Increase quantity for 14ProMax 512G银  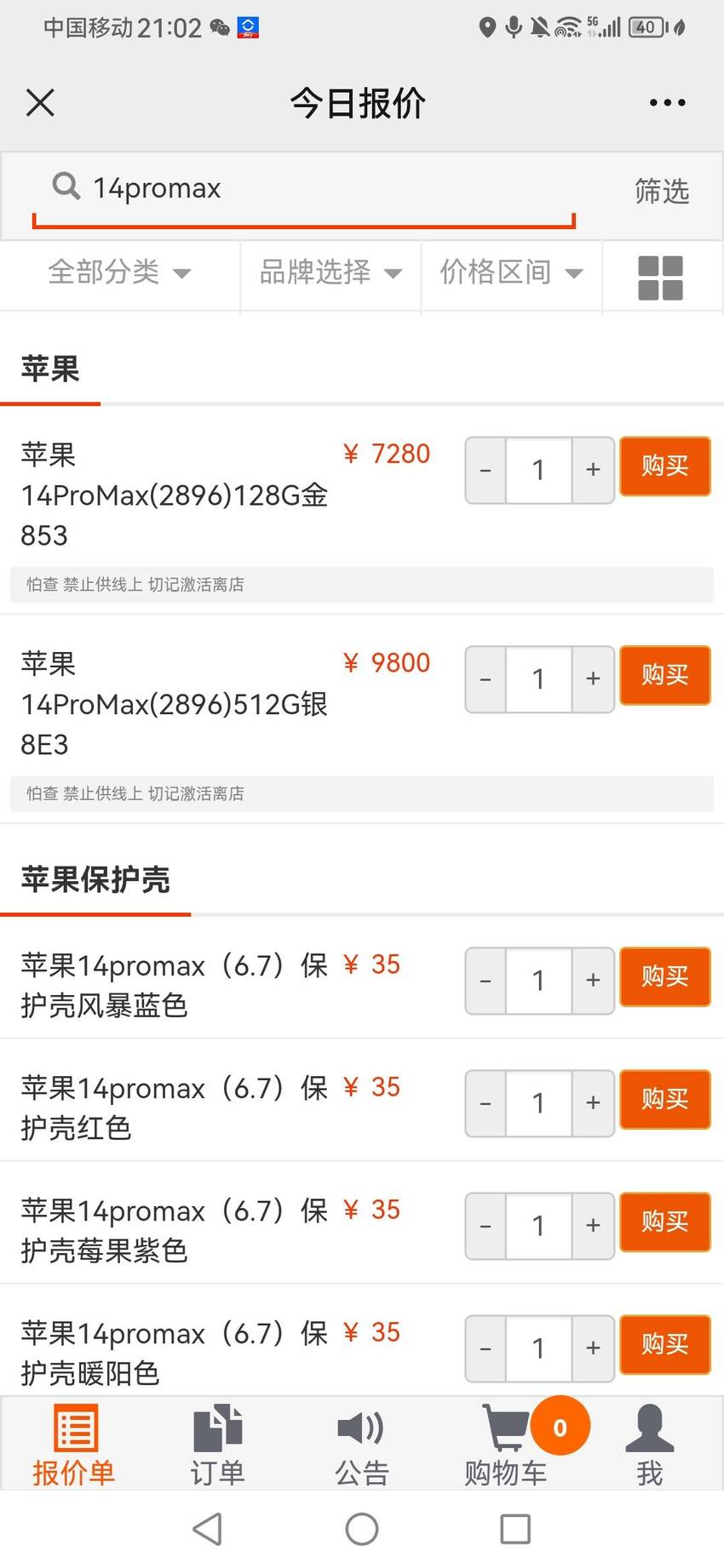click(593, 679)
